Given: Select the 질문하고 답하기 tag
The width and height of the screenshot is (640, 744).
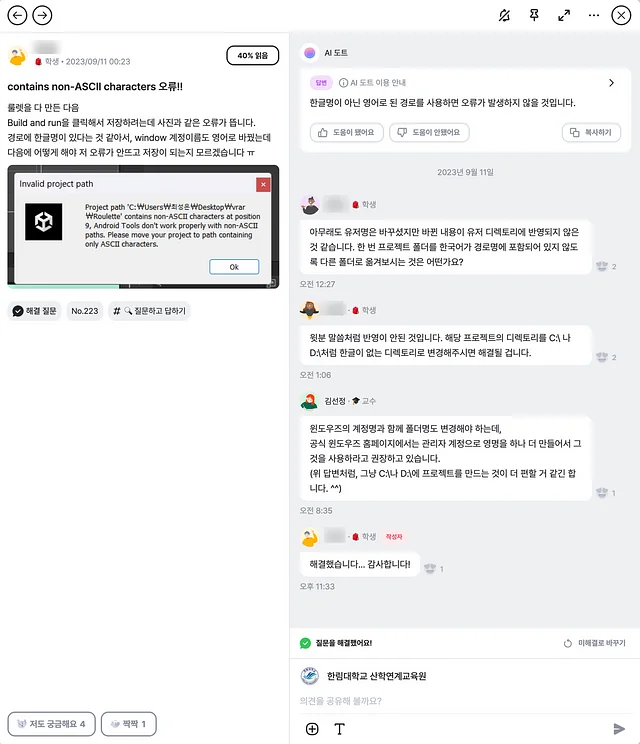Looking at the screenshot, I should pos(150,311).
